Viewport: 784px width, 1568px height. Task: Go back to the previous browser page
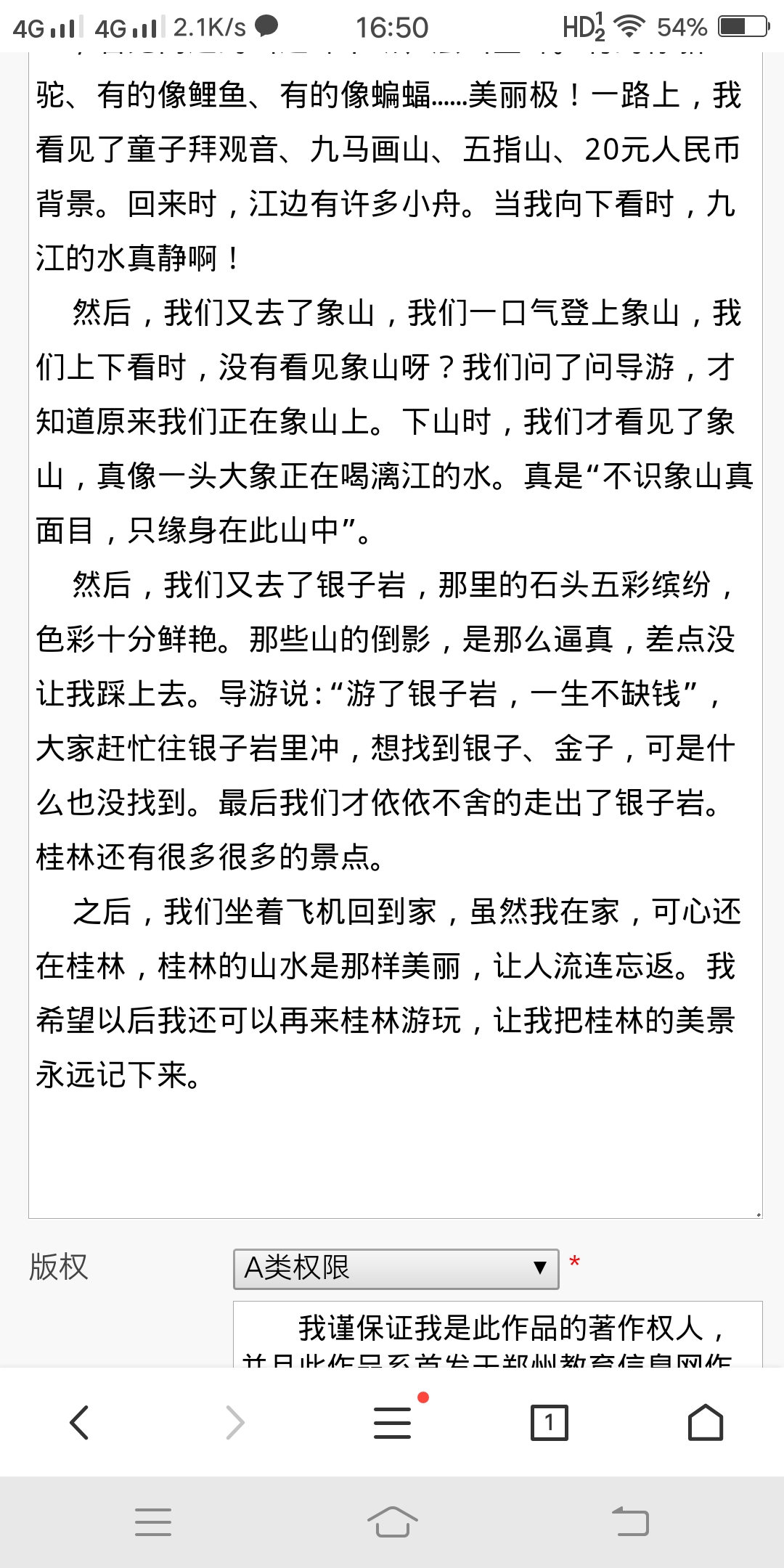click(x=79, y=1422)
